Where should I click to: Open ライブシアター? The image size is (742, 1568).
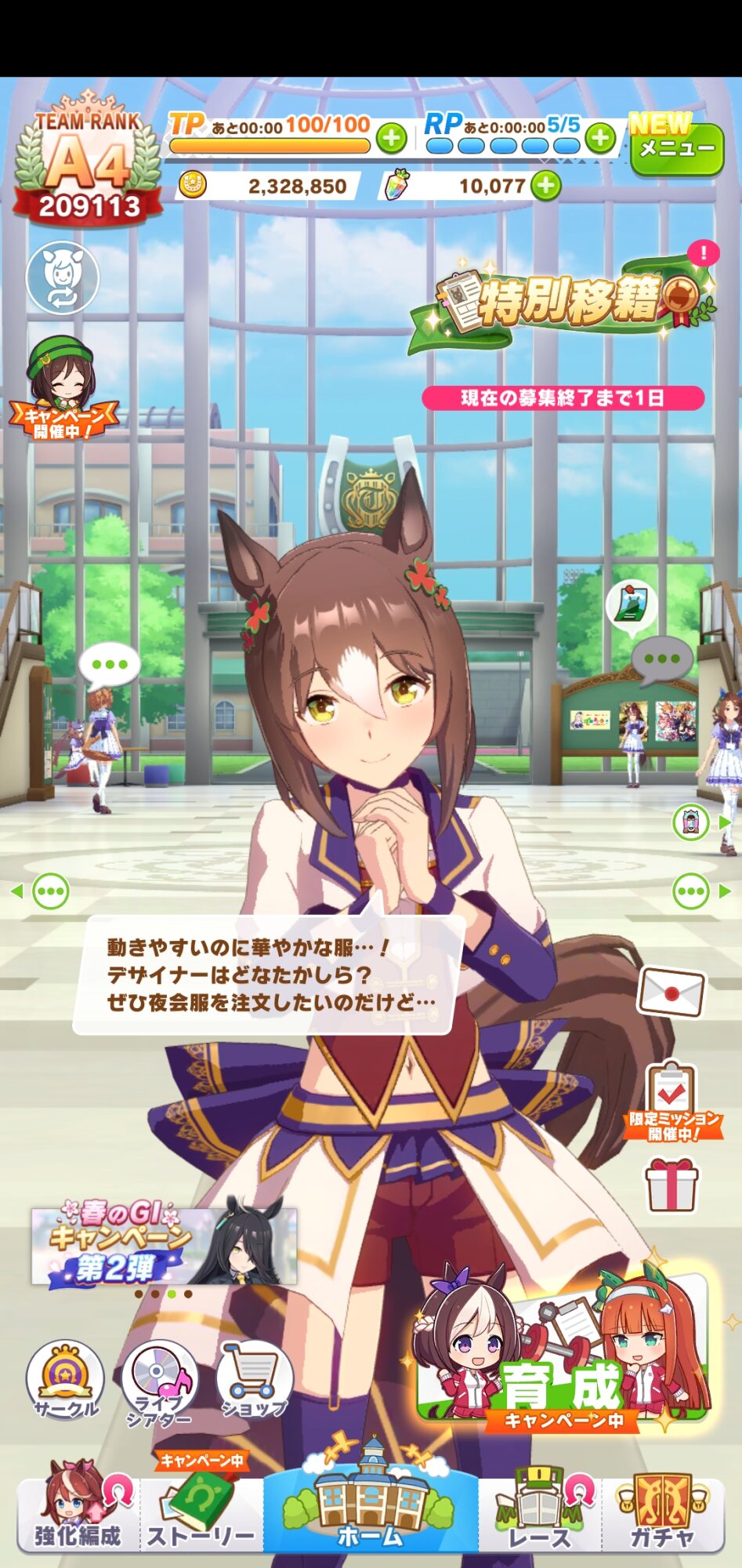[x=159, y=1381]
